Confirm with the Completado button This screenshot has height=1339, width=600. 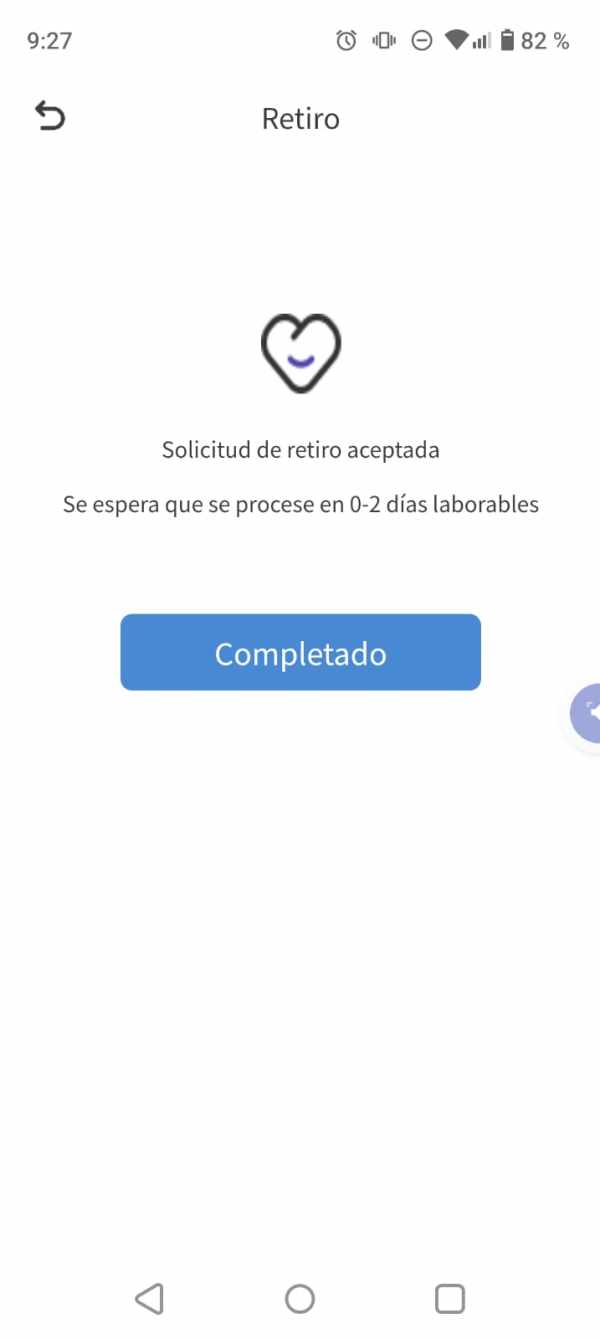click(300, 652)
